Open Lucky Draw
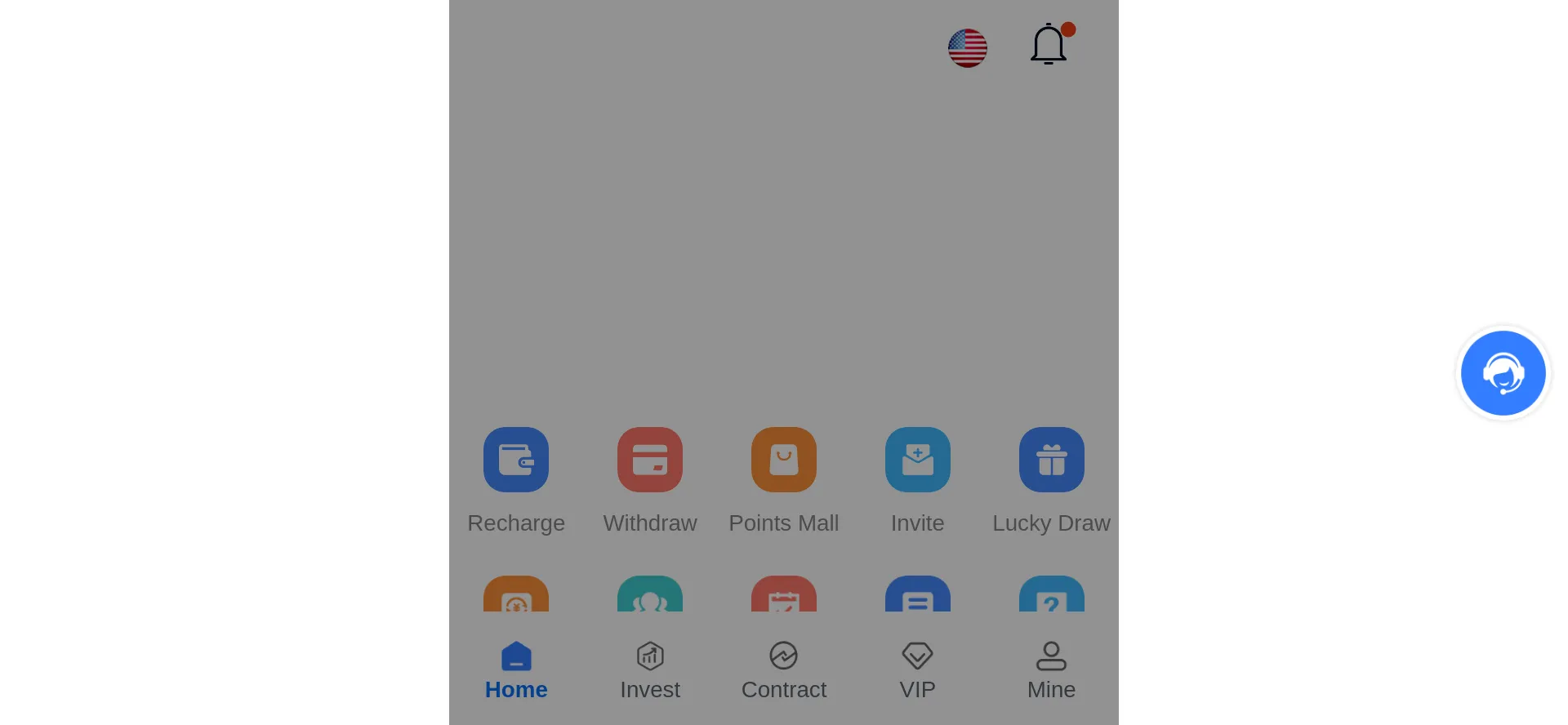Screen dimensions: 1568x725 pyautogui.click(x=1052, y=460)
